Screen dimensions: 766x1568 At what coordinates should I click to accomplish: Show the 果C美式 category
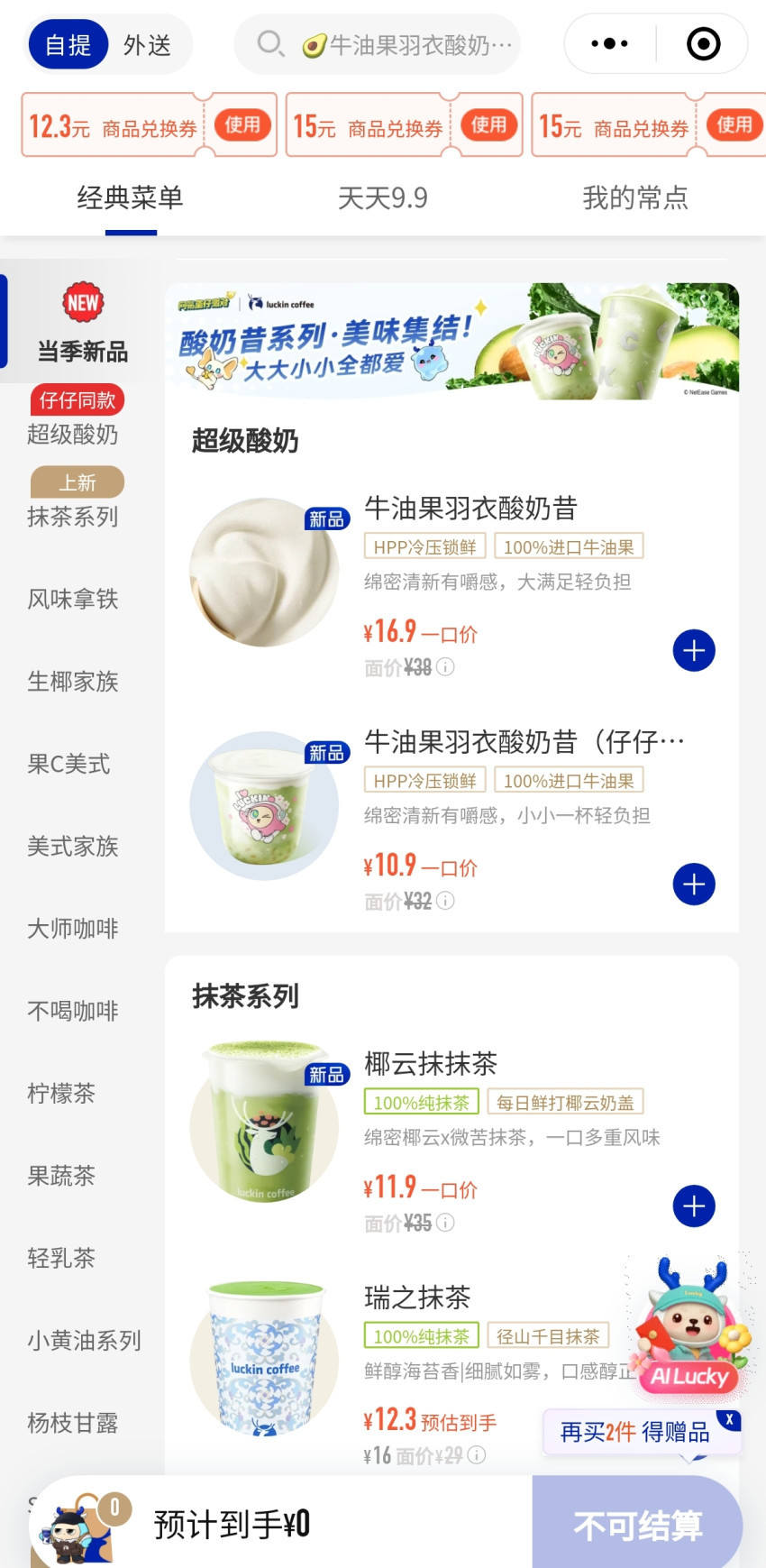pyautogui.click(x=68, y=764)
